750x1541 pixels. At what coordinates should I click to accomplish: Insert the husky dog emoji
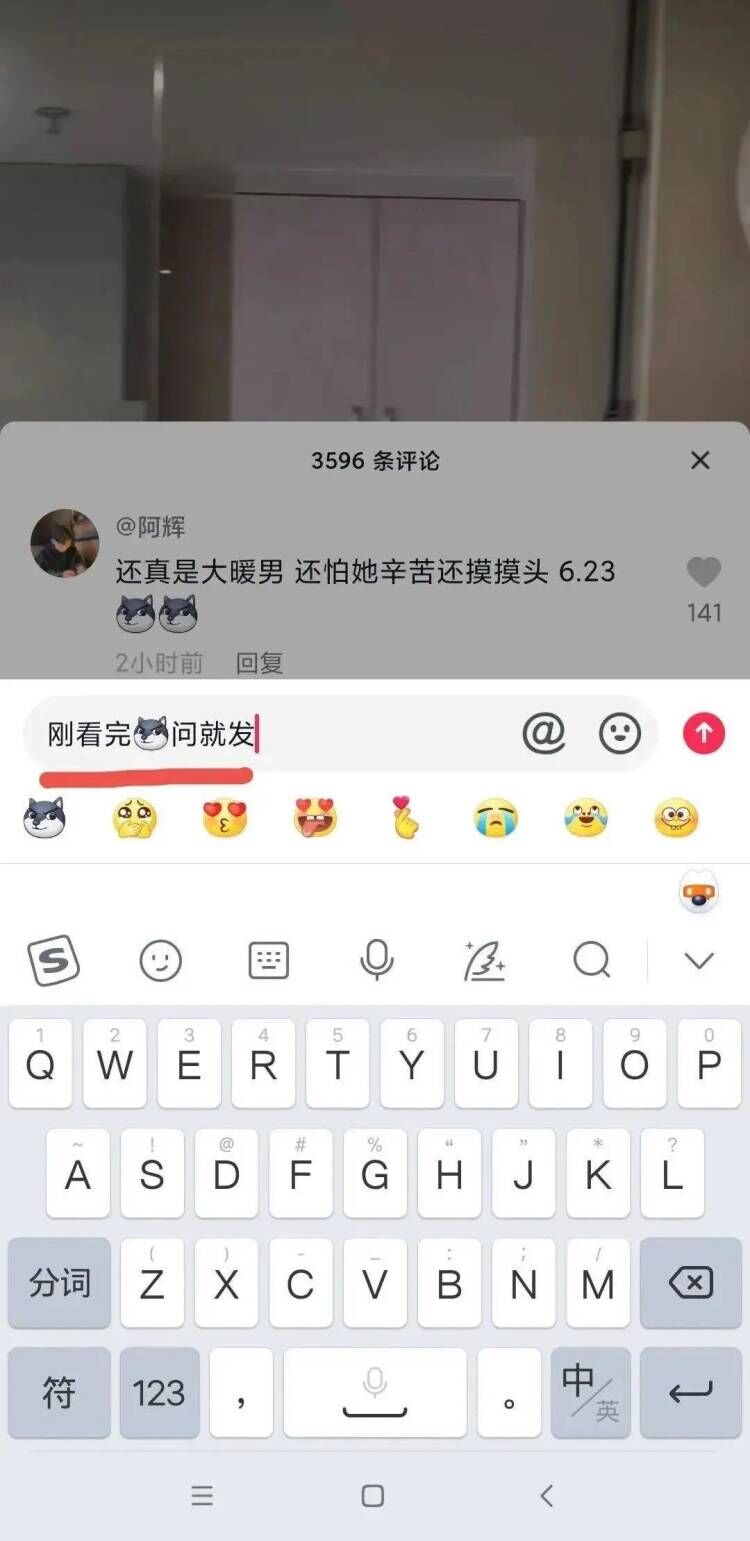pyautogui.click(x=44, y=819)
